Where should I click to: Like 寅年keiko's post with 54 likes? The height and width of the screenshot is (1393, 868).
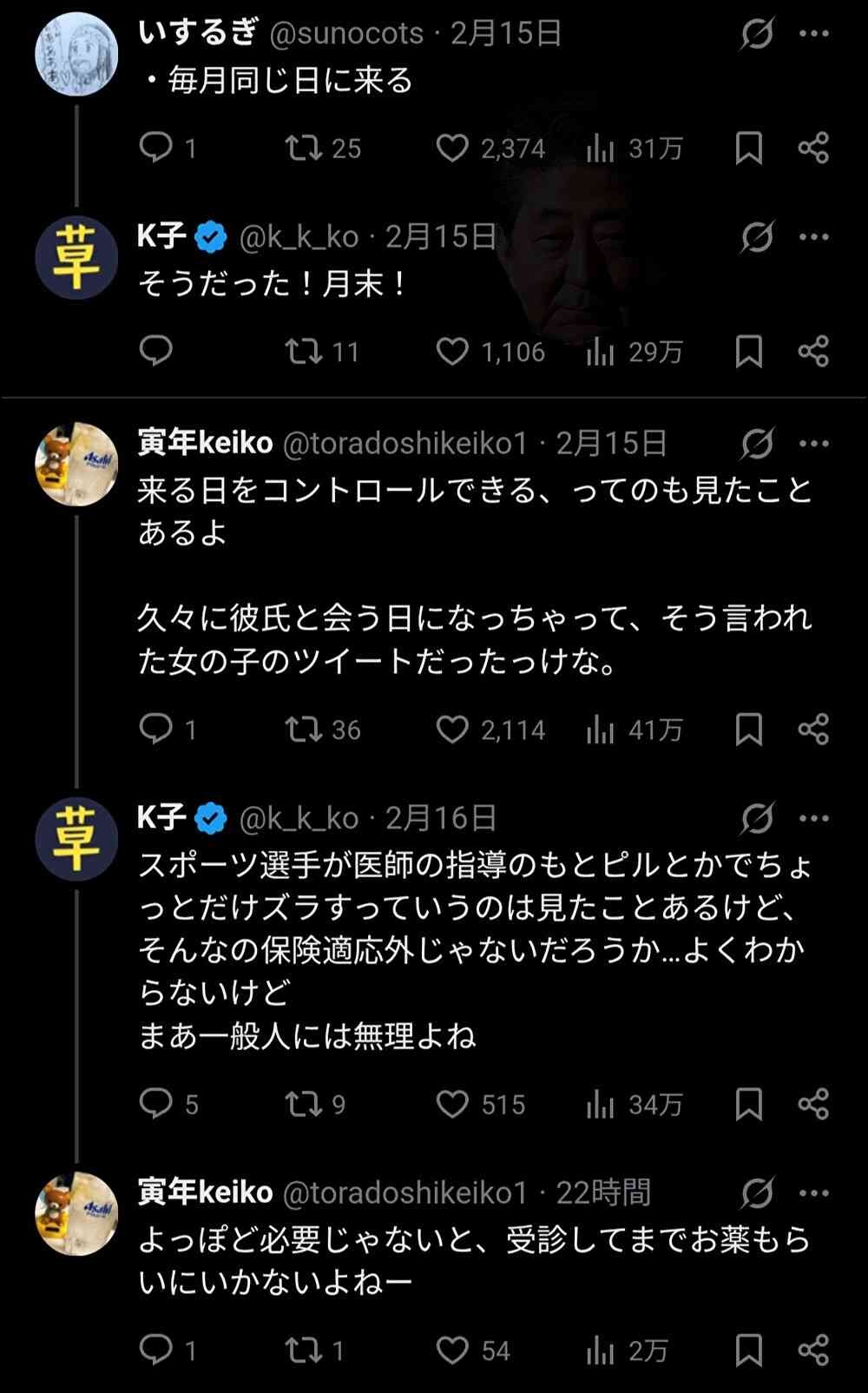pos(451,1350)
